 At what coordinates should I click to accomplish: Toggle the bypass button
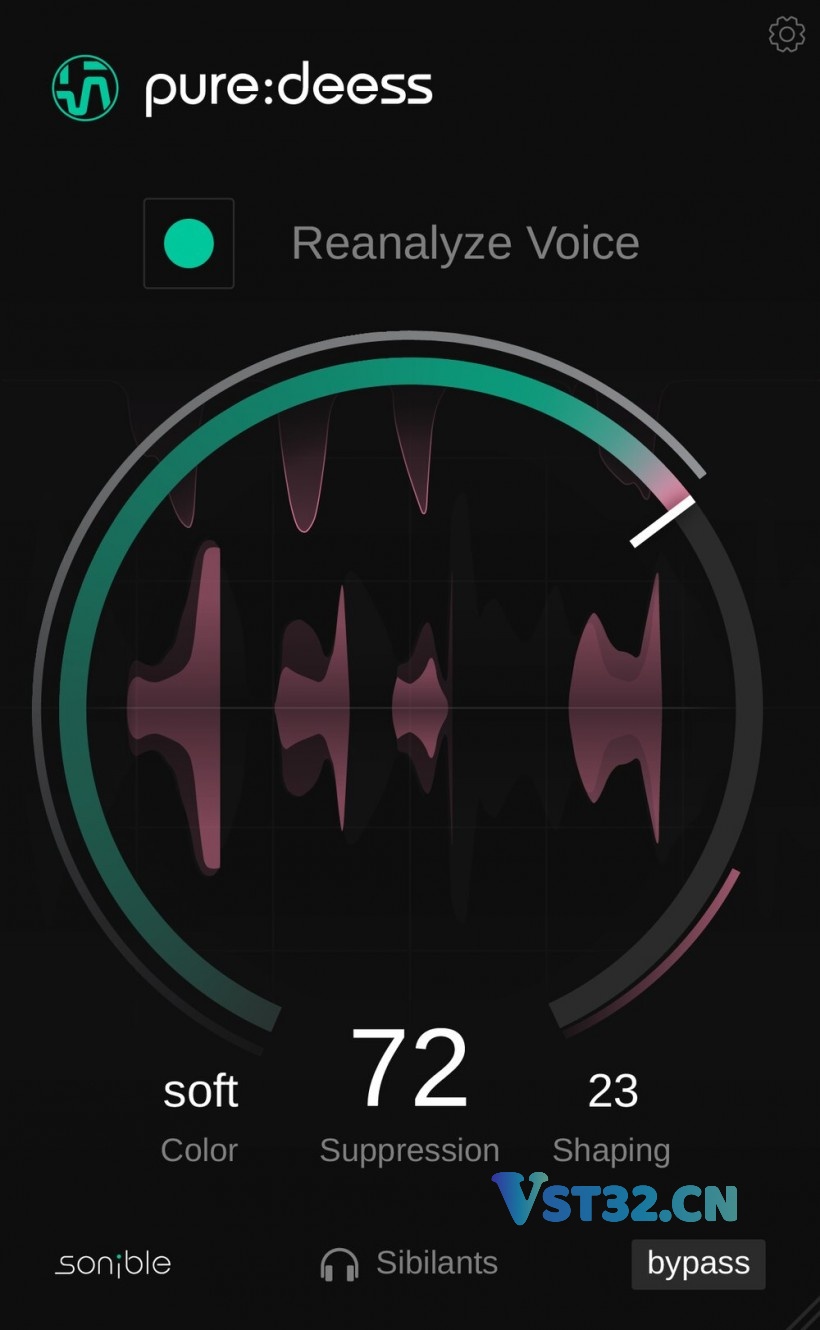tap(698, 1264)
